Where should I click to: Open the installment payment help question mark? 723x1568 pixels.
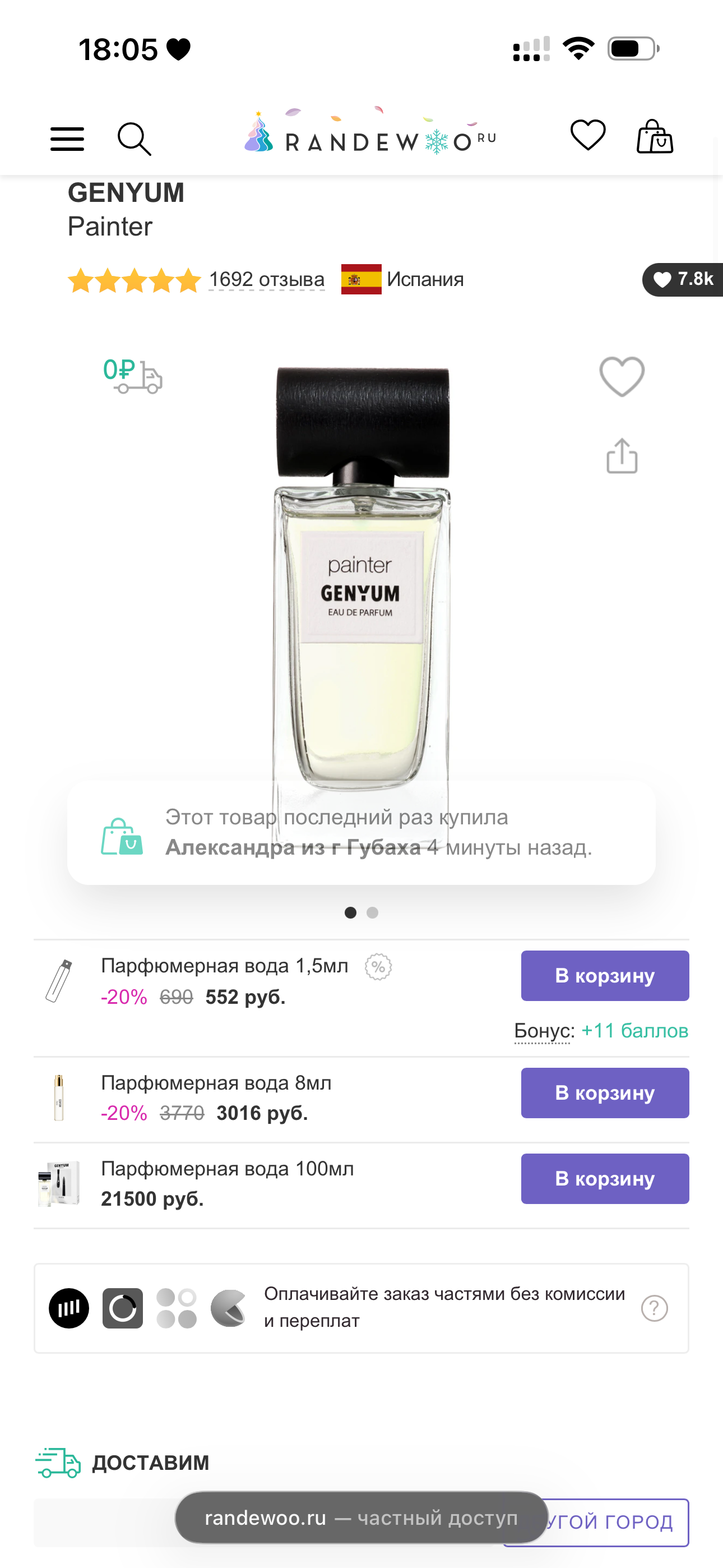(654, 1308)
